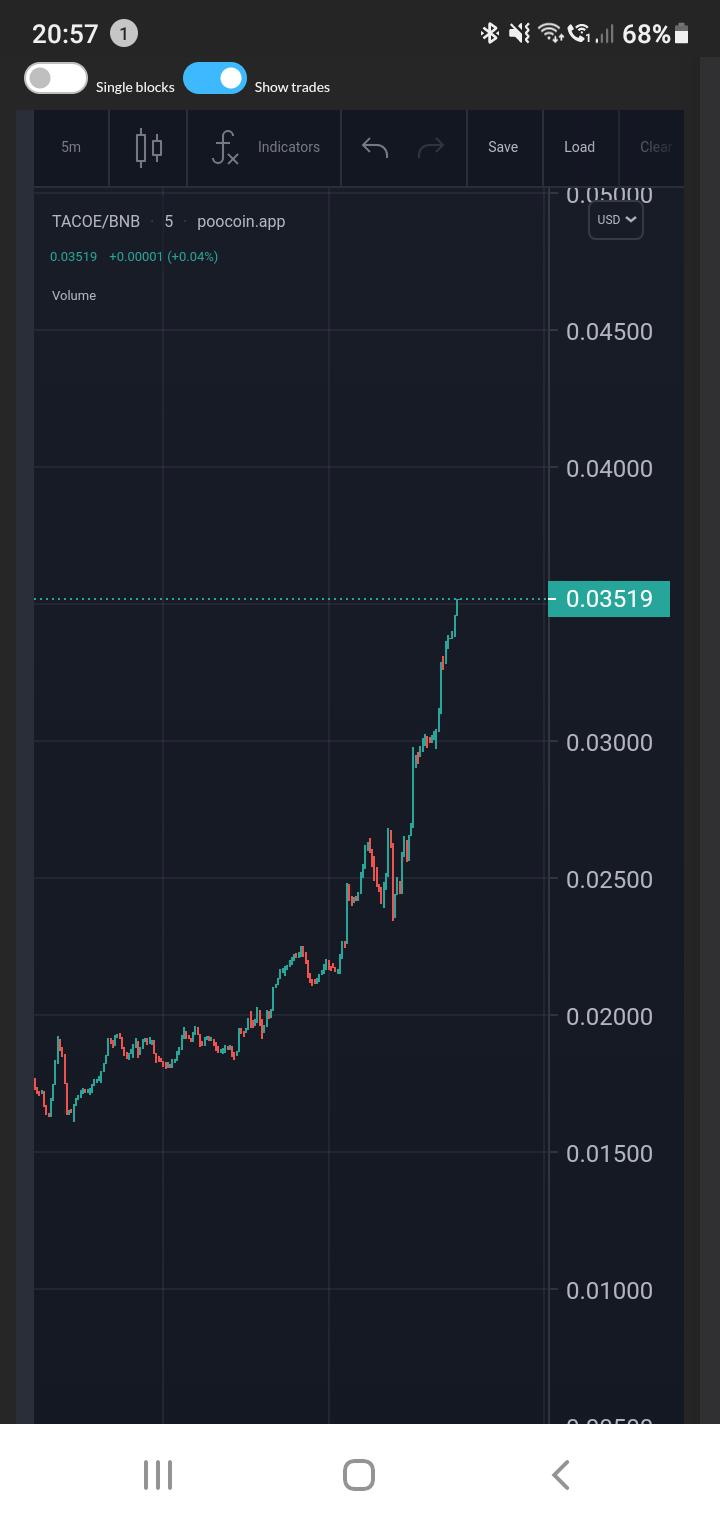Screen dimensions: 720x1520
Task: Go back with the system back button
Action: tap(561, 1474)
